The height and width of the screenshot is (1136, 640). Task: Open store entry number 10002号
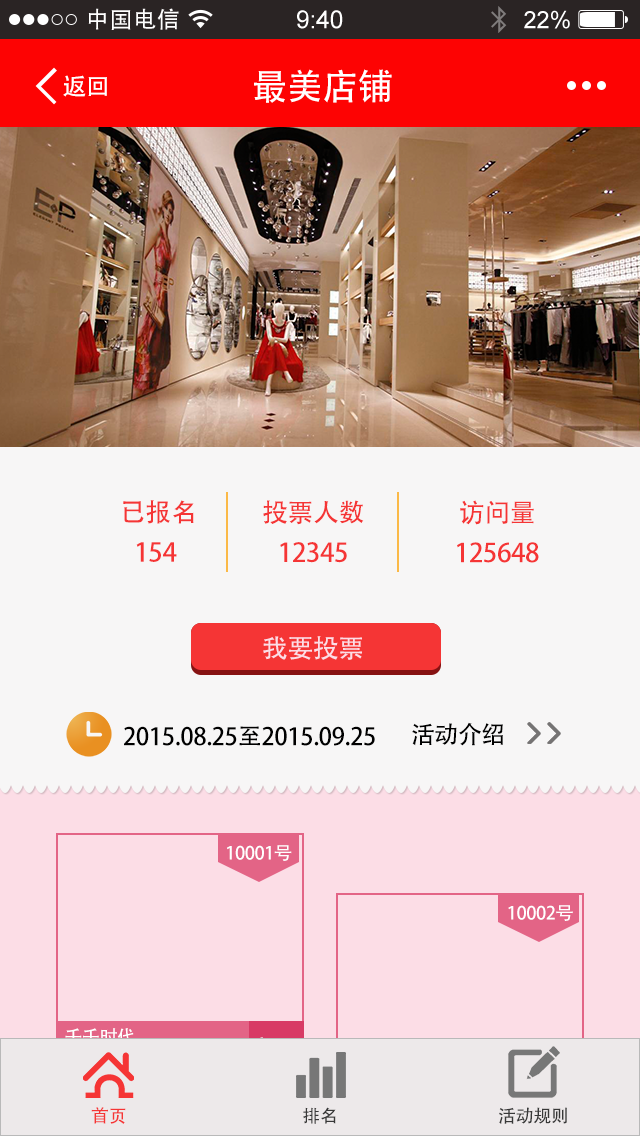[460, 965]
